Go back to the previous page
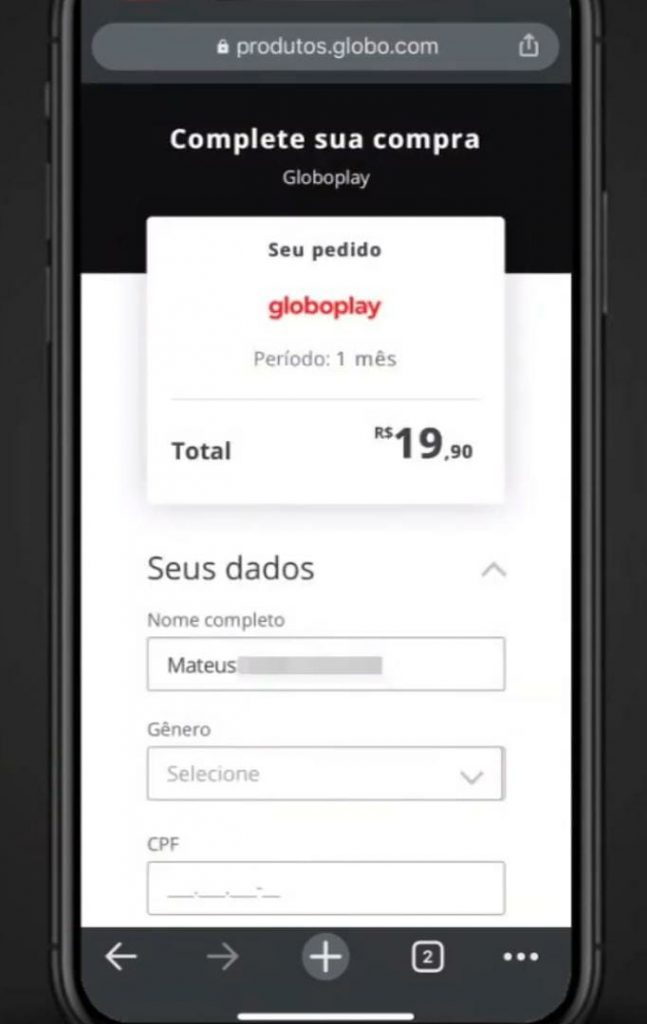Screen dimensions: 647x1024 click(121, 957)
